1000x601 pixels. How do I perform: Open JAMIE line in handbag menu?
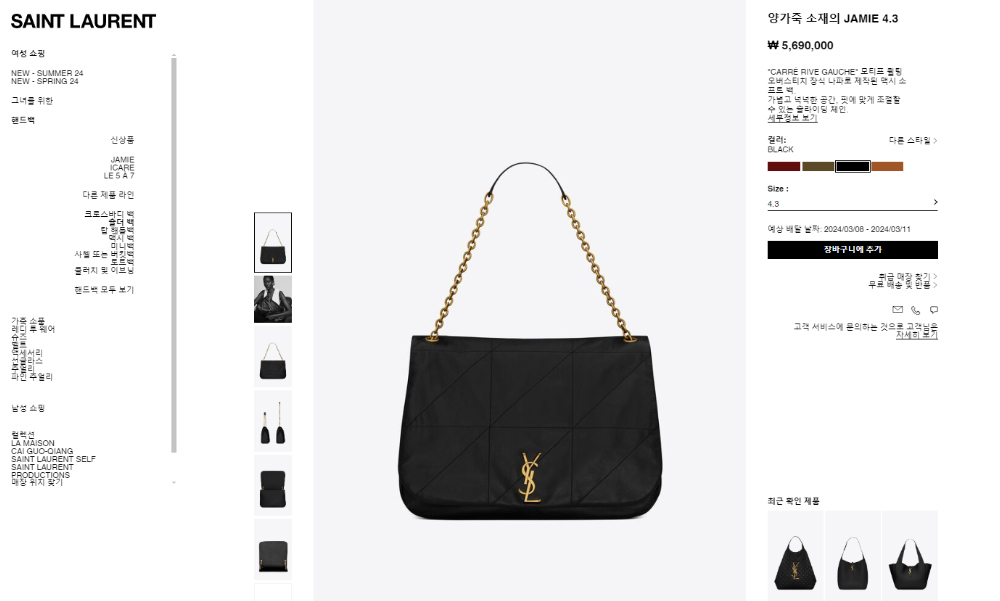(122, 159)
